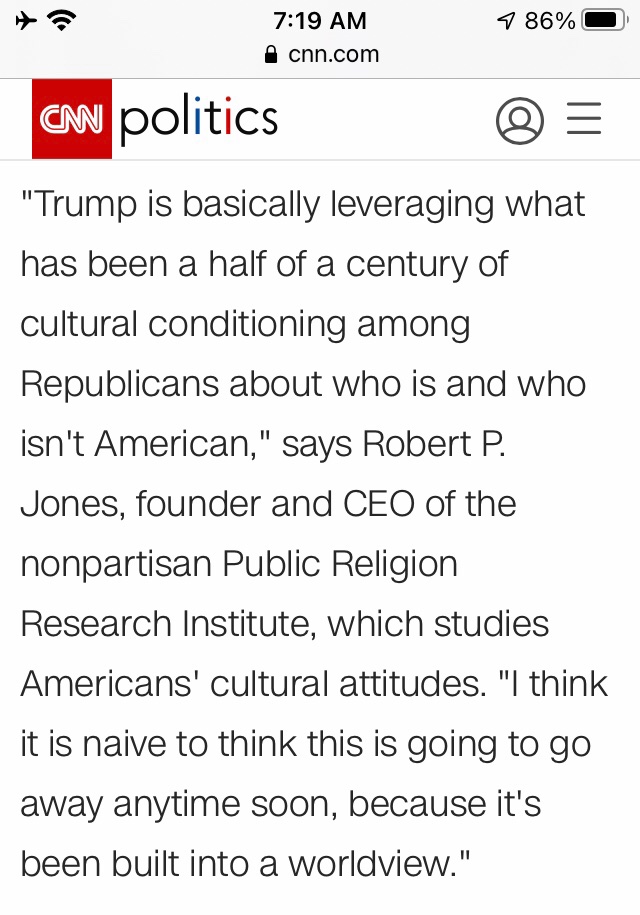Go to CNN Politics home via logo
640x915 pixels.
(x=155, y=119)
